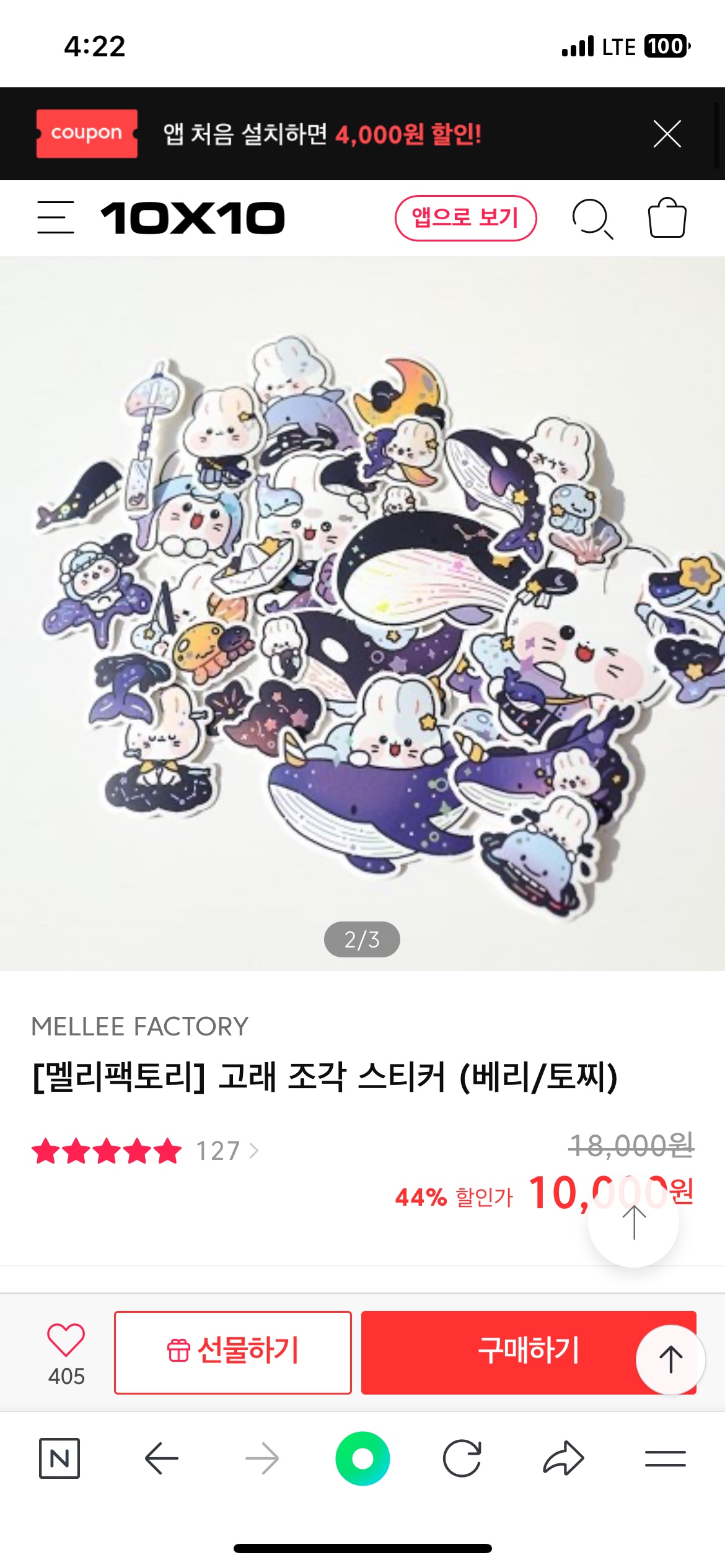The image size is (725, 1568).
Task: Open the hamburger menu
Action: tap(56, 217)
